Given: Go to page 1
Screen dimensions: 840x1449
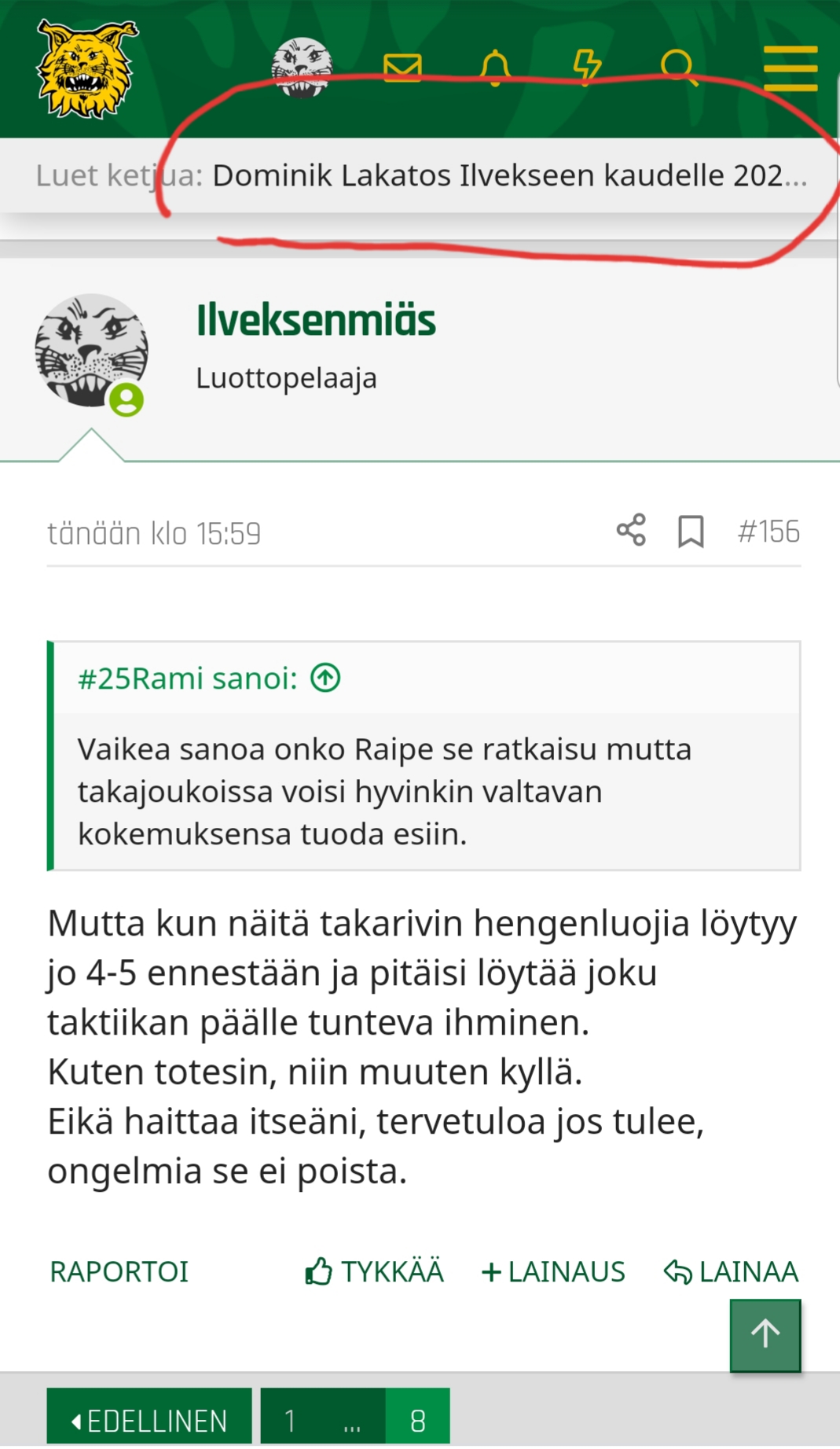Looking at the screenshot, I should point(290,1420).
